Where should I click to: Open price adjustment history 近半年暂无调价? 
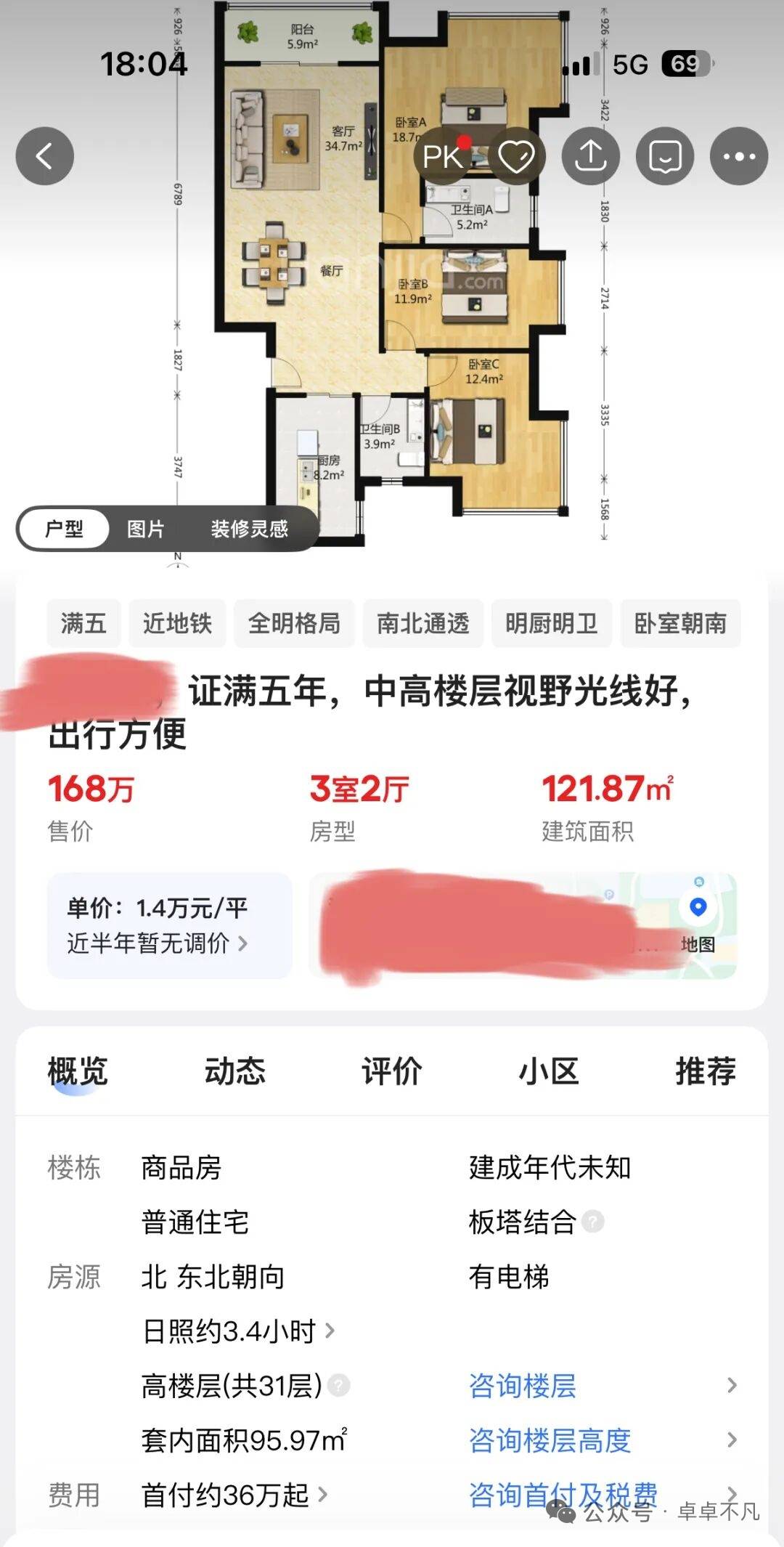coord(158,943)
